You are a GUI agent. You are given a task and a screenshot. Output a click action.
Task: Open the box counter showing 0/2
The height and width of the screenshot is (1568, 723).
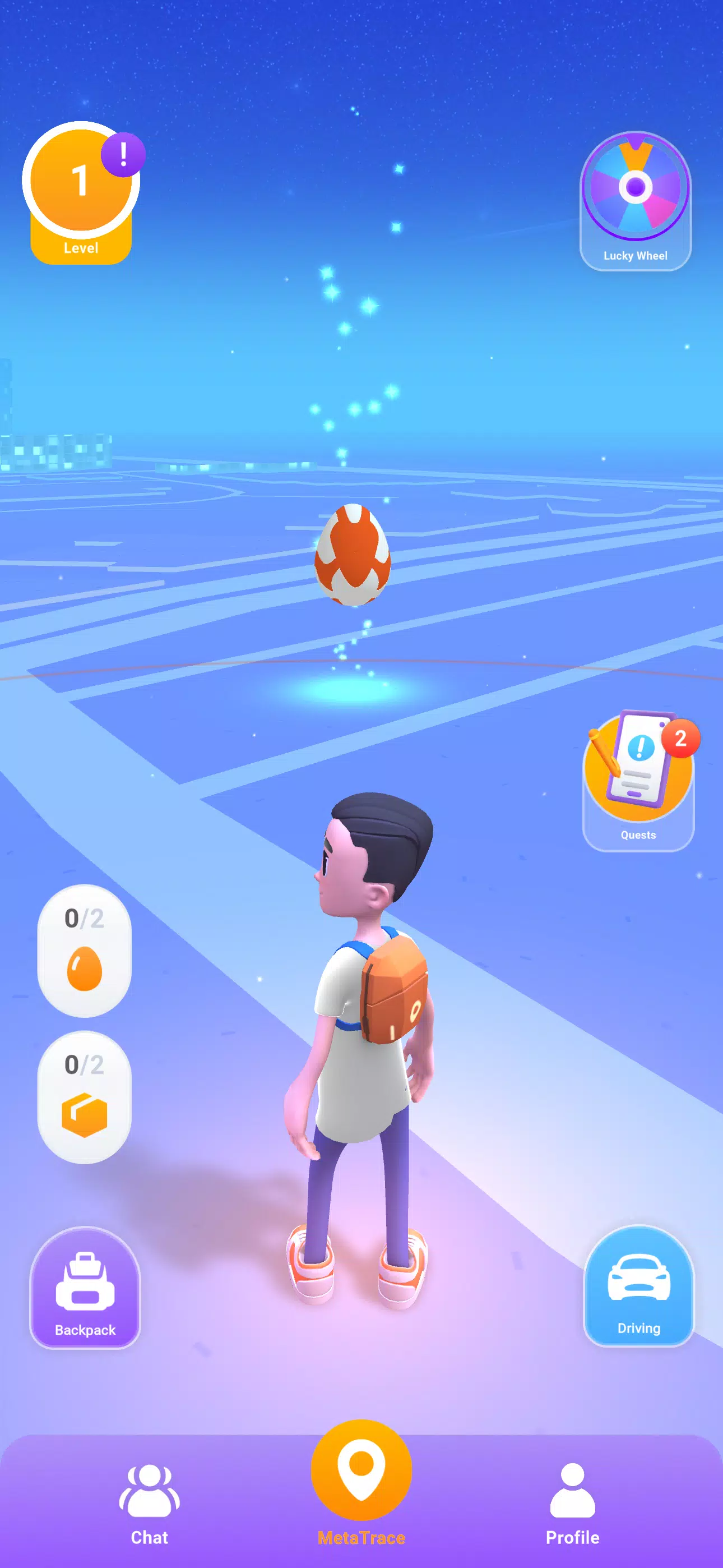tap(85, 1097)
